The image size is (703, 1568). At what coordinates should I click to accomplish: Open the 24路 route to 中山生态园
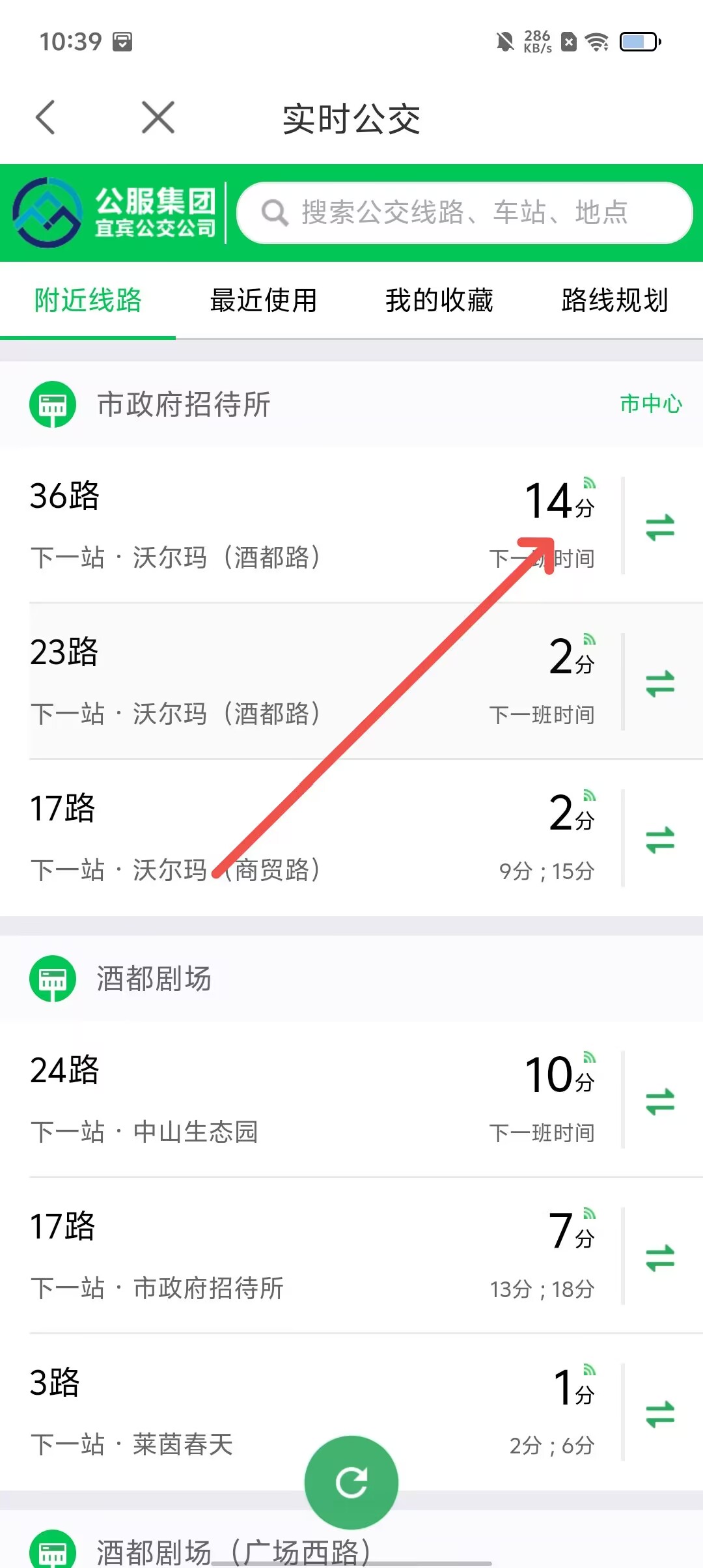coord(260,1099)
